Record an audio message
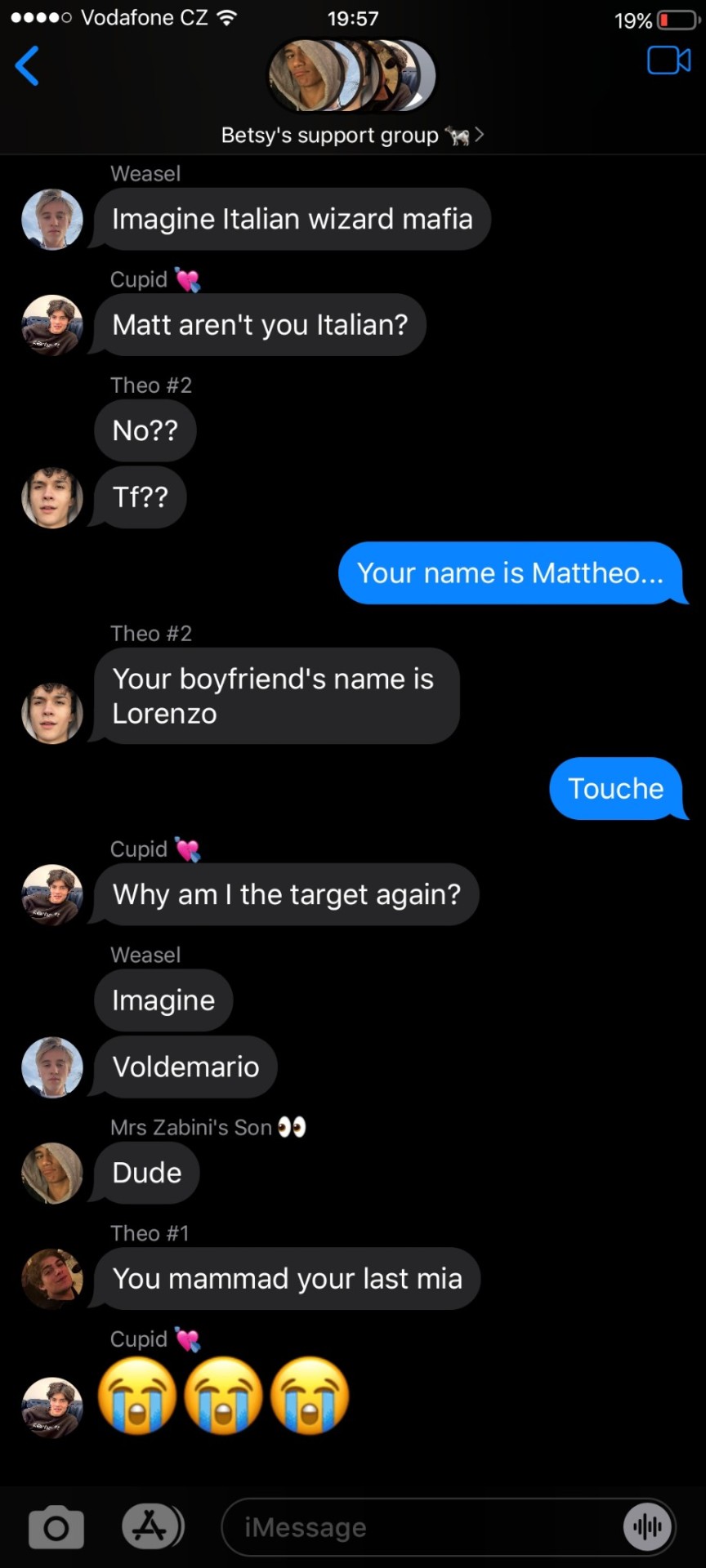Screen dimensions: 706x1568 [647, 1527]
